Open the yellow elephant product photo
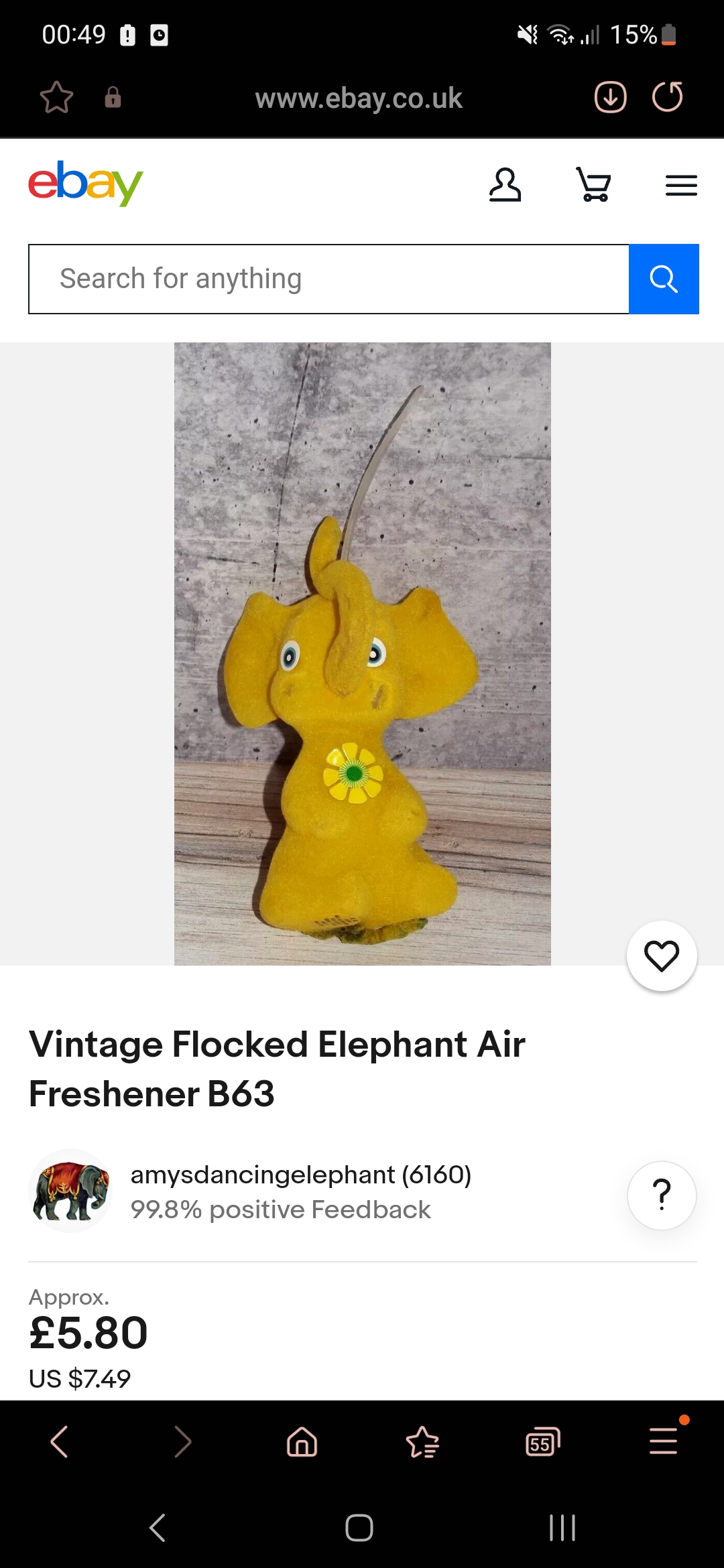 363,654
